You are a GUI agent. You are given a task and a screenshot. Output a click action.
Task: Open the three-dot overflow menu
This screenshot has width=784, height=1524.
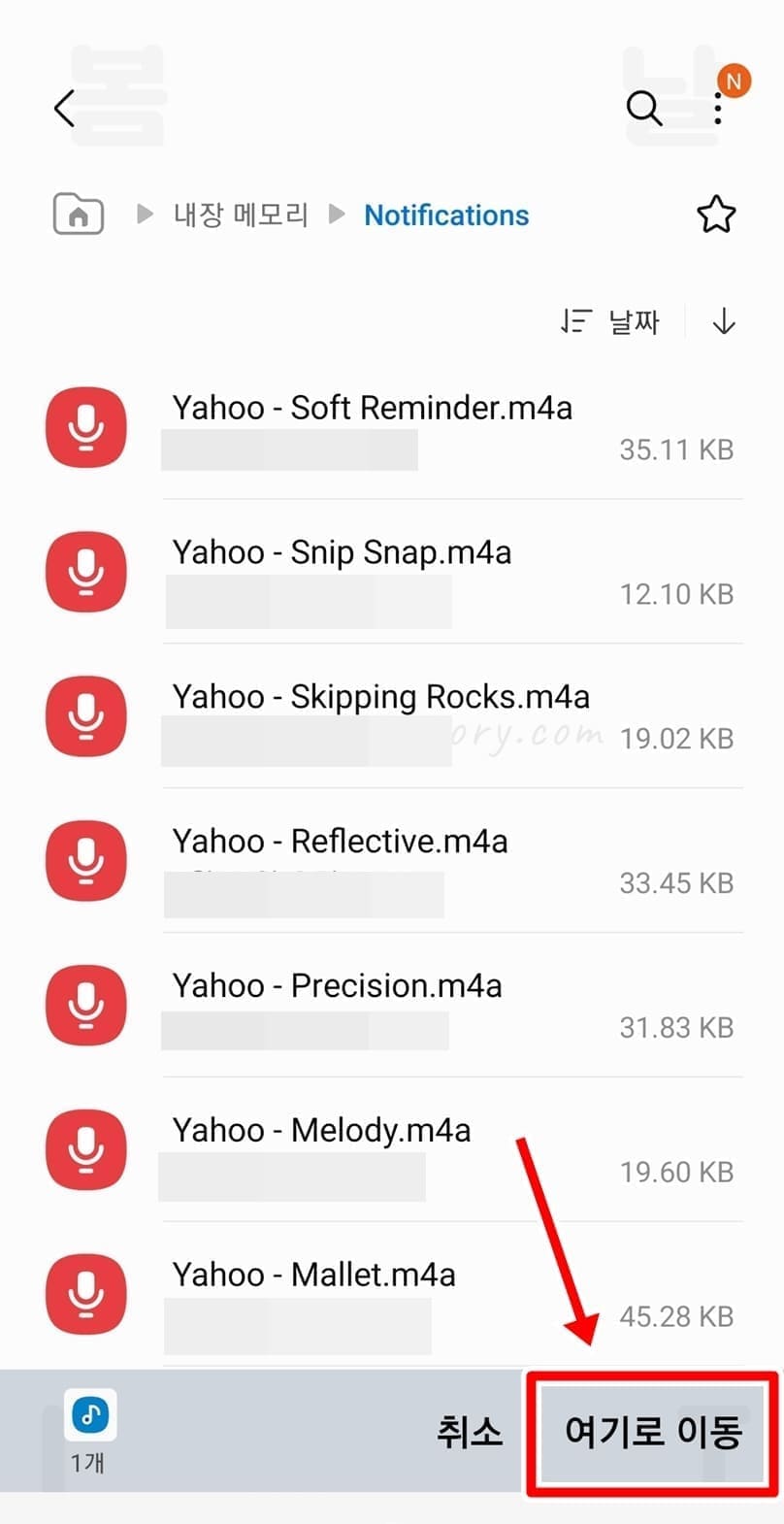[x=717, y=109]
